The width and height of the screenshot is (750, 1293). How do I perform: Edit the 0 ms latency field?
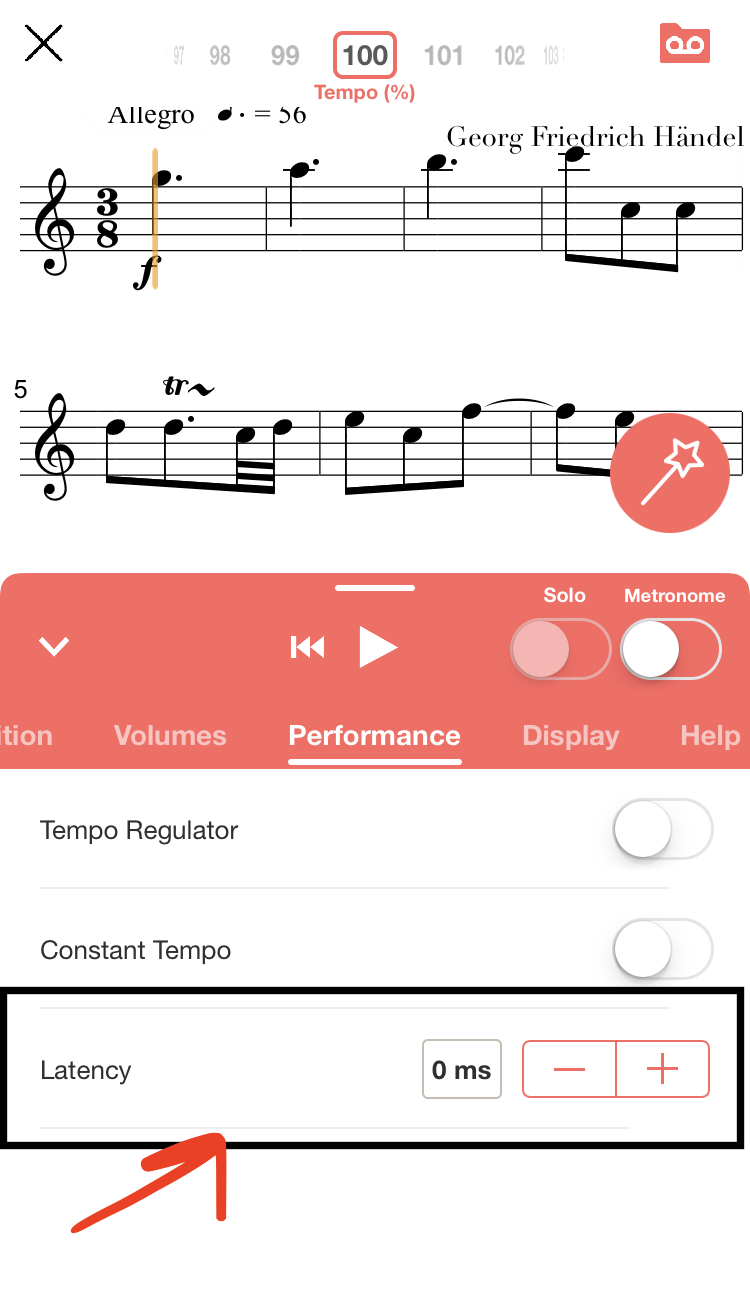pyautogui.click(x=461, y=1070)
